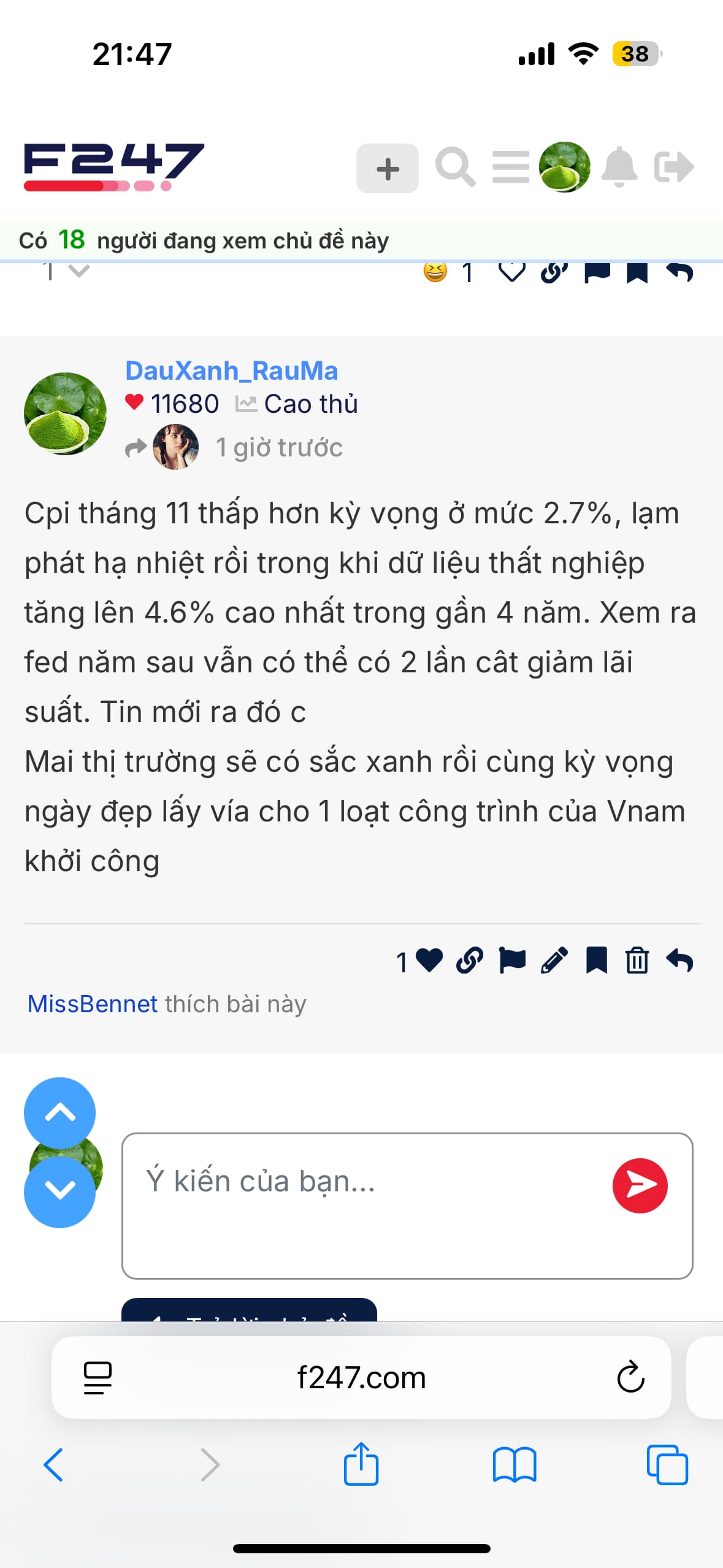Tap the logout icon in header
Viewport: 723px width, 1568px height.
674,167
